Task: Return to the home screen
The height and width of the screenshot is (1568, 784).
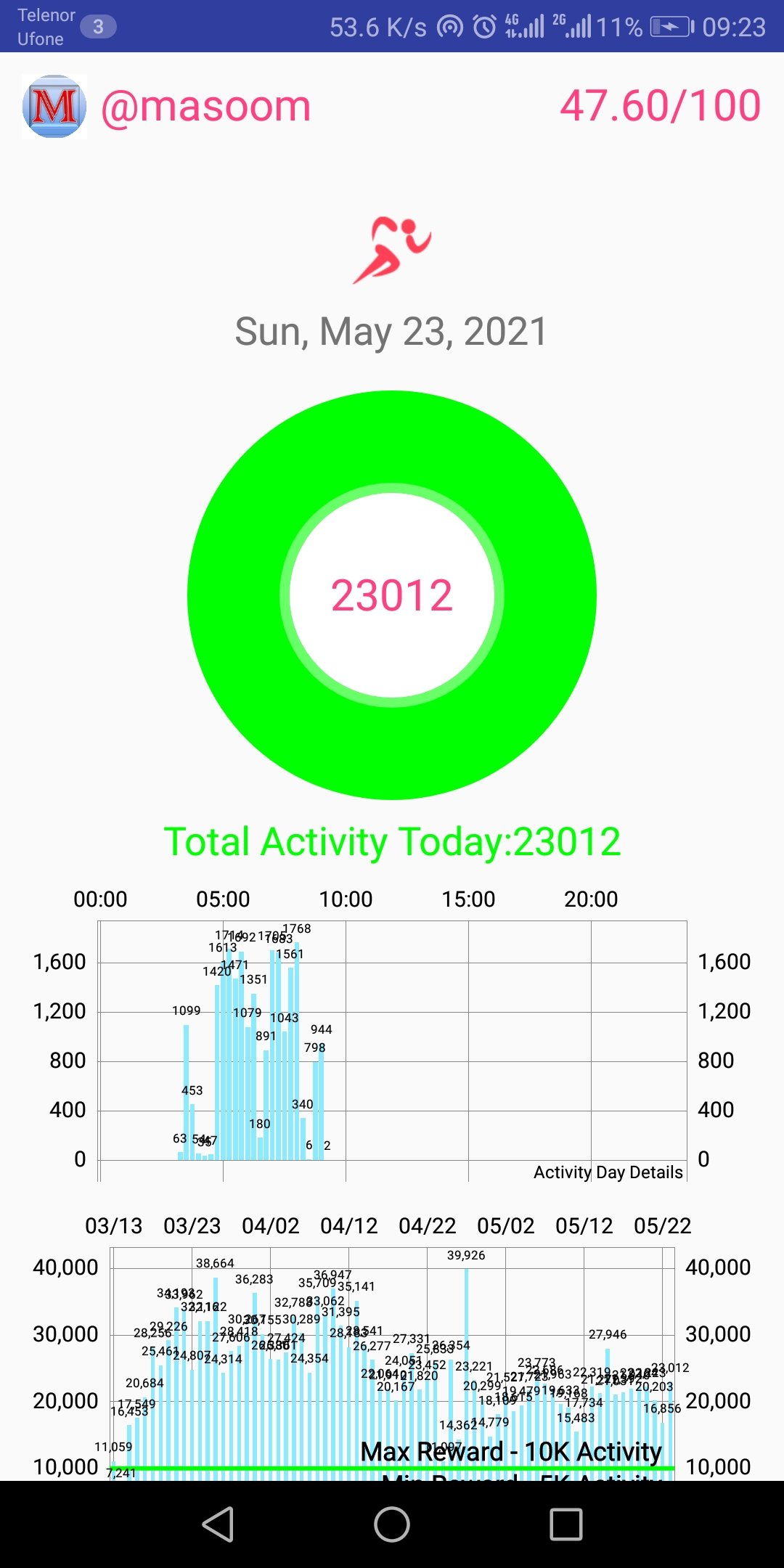Action: (x=392, y=1524)
